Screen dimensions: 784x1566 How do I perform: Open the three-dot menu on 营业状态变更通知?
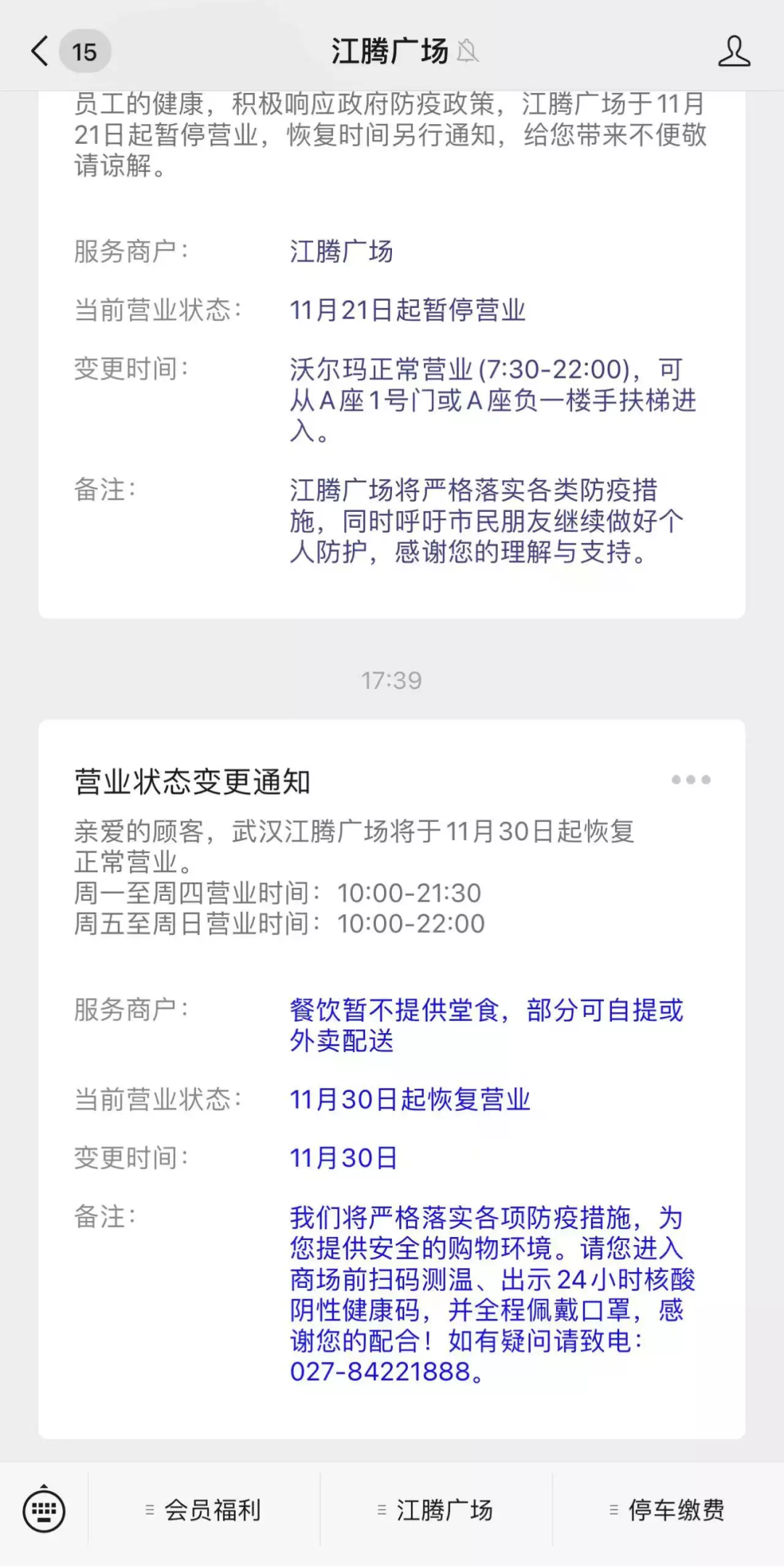pyautogui.click(x=690, y=780)
